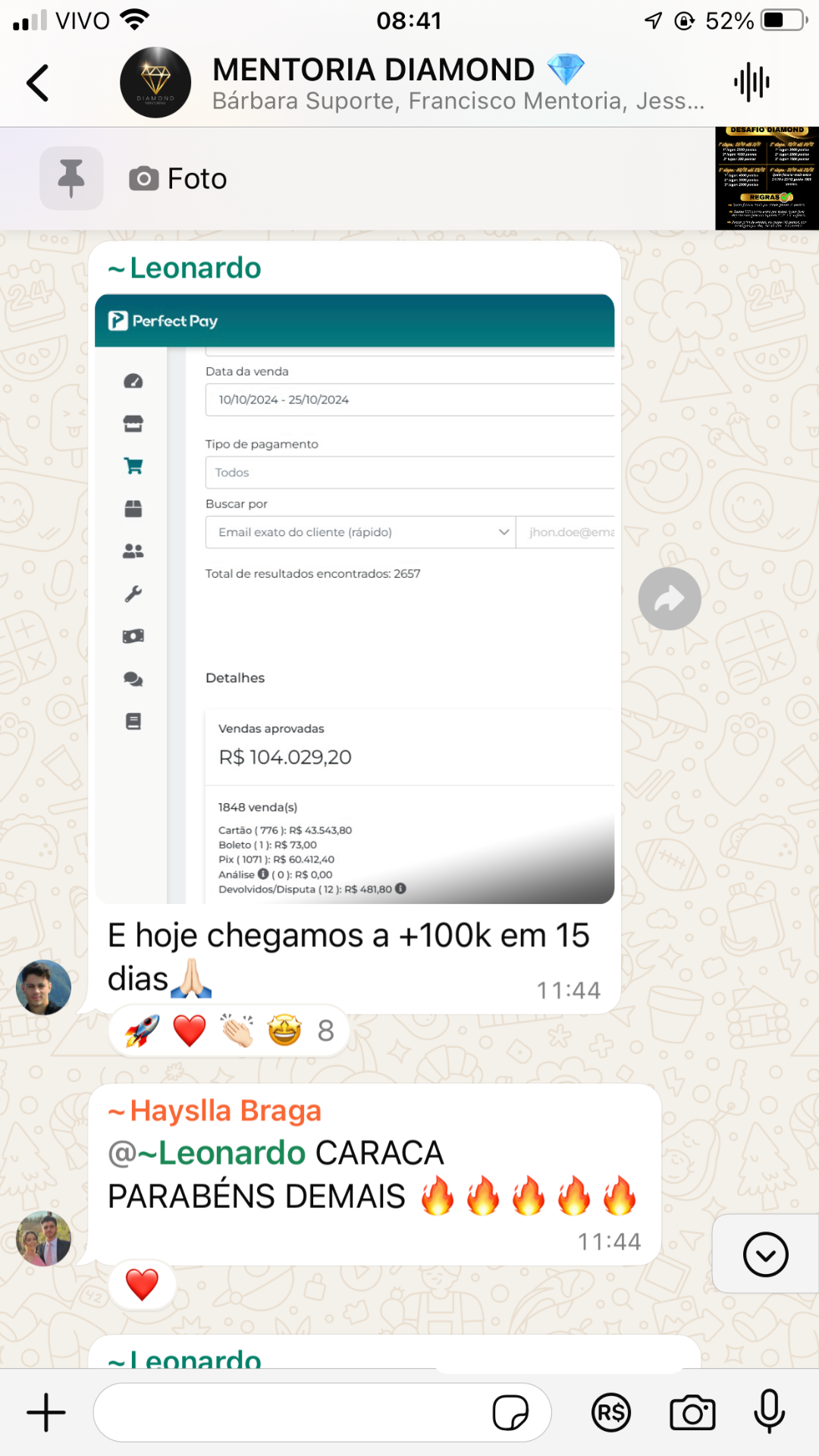The height and width of the screenshot is (1456, 819).
Task: Go back to the chat list
Action: click(x=38, y=83)
